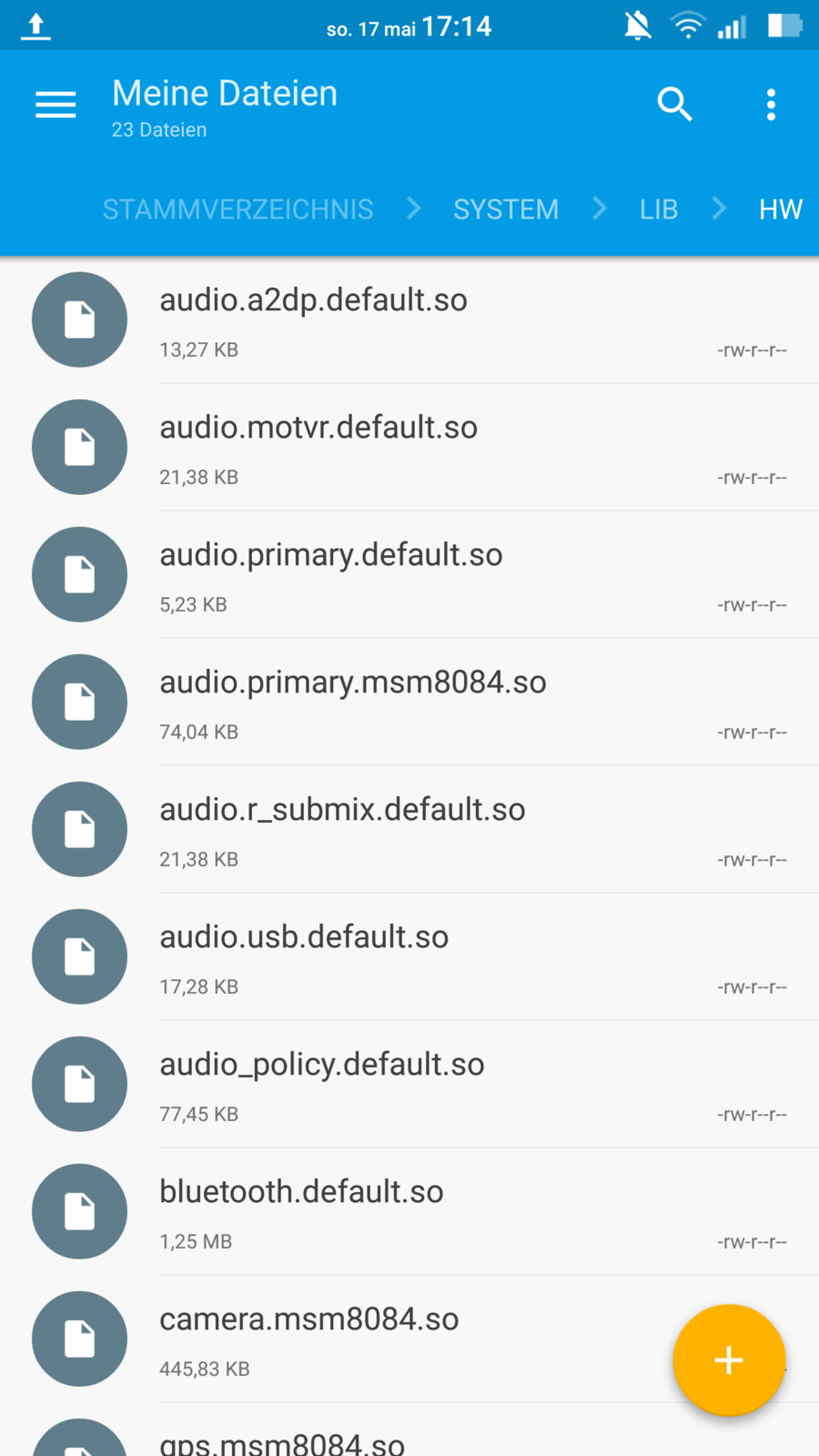Open the overflow options menu

[771, 105]
